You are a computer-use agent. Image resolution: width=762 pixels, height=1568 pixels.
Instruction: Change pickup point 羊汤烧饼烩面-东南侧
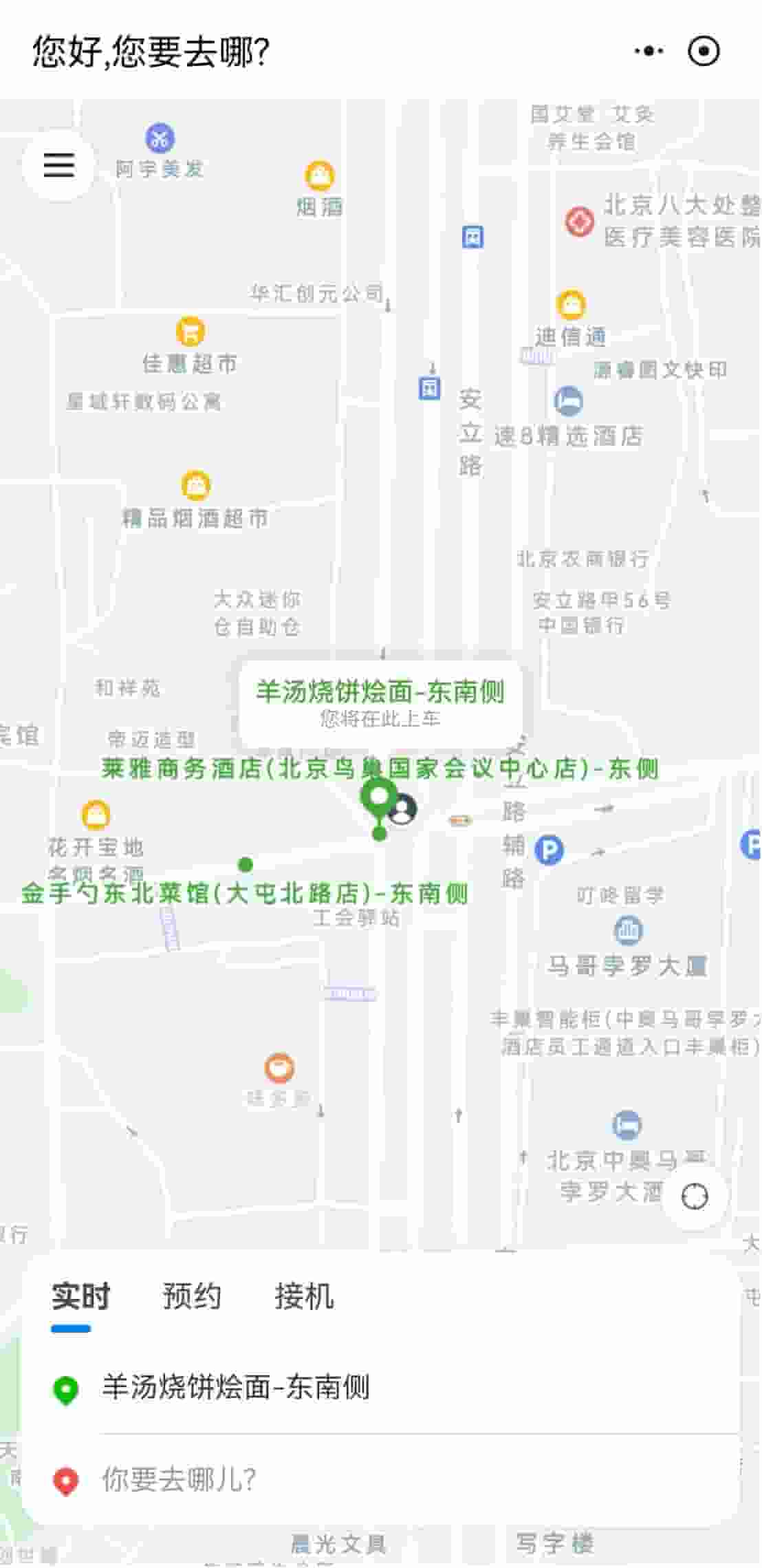[235, 1387]
